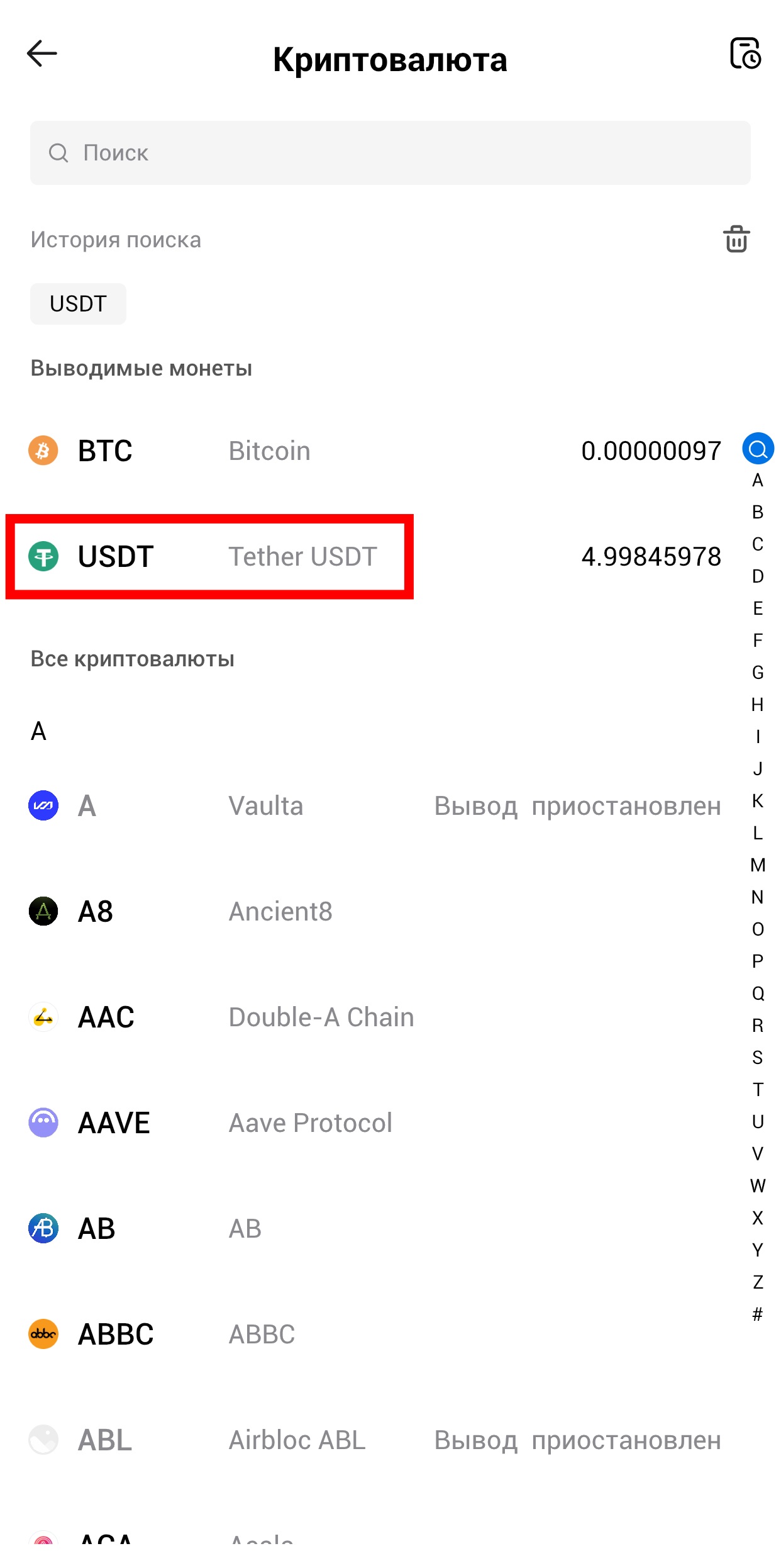Jump to letter M in index

tap(758, 865)
